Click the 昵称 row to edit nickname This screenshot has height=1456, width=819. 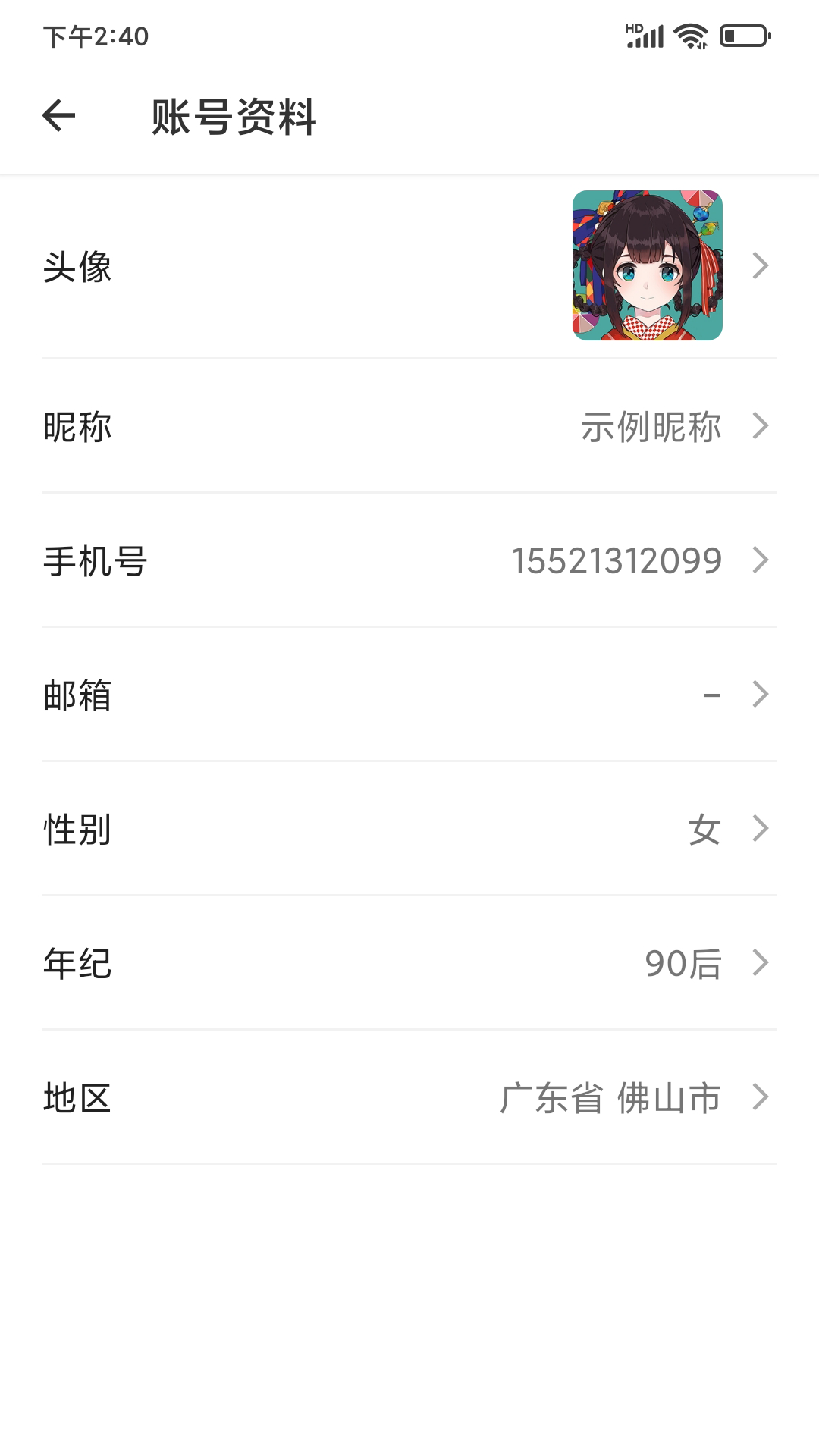click(76, 427)
